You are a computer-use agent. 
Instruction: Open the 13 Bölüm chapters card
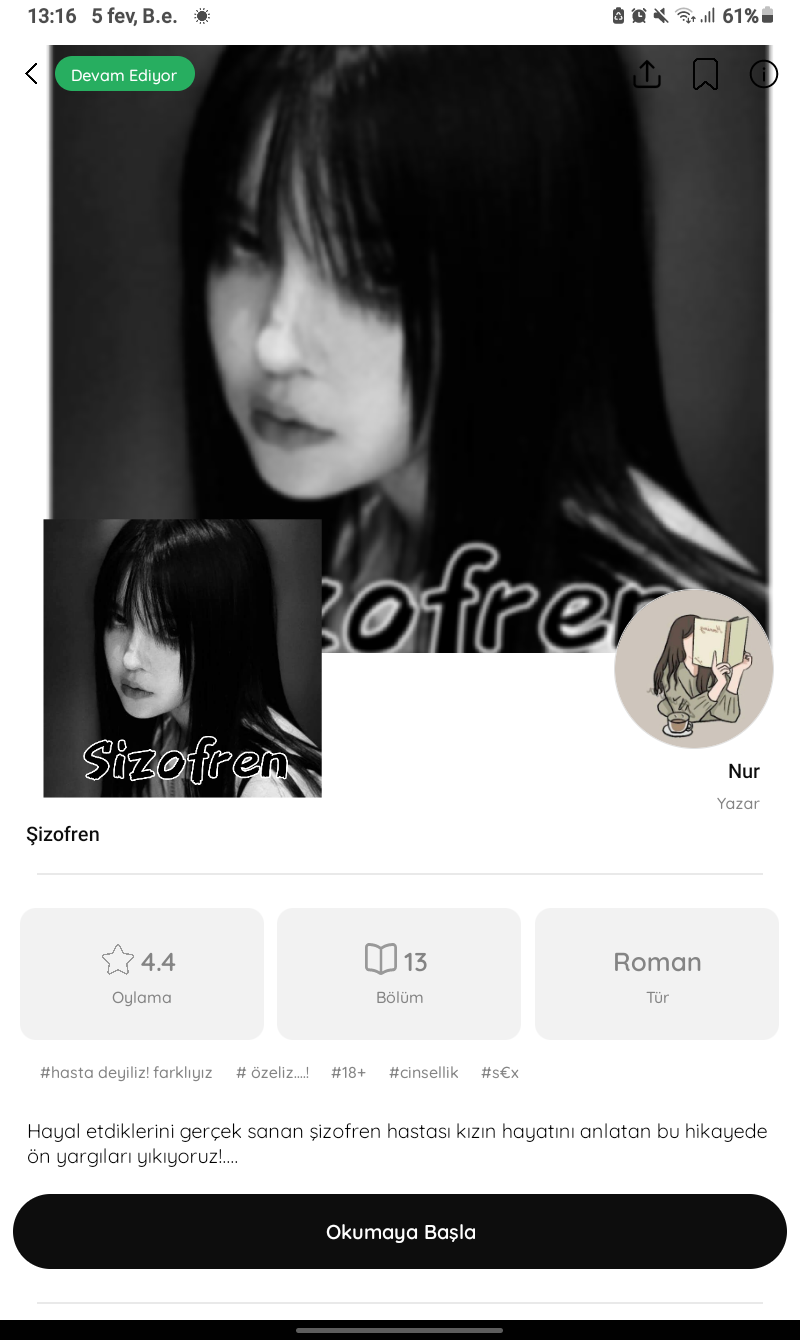(x=399, y=974)
